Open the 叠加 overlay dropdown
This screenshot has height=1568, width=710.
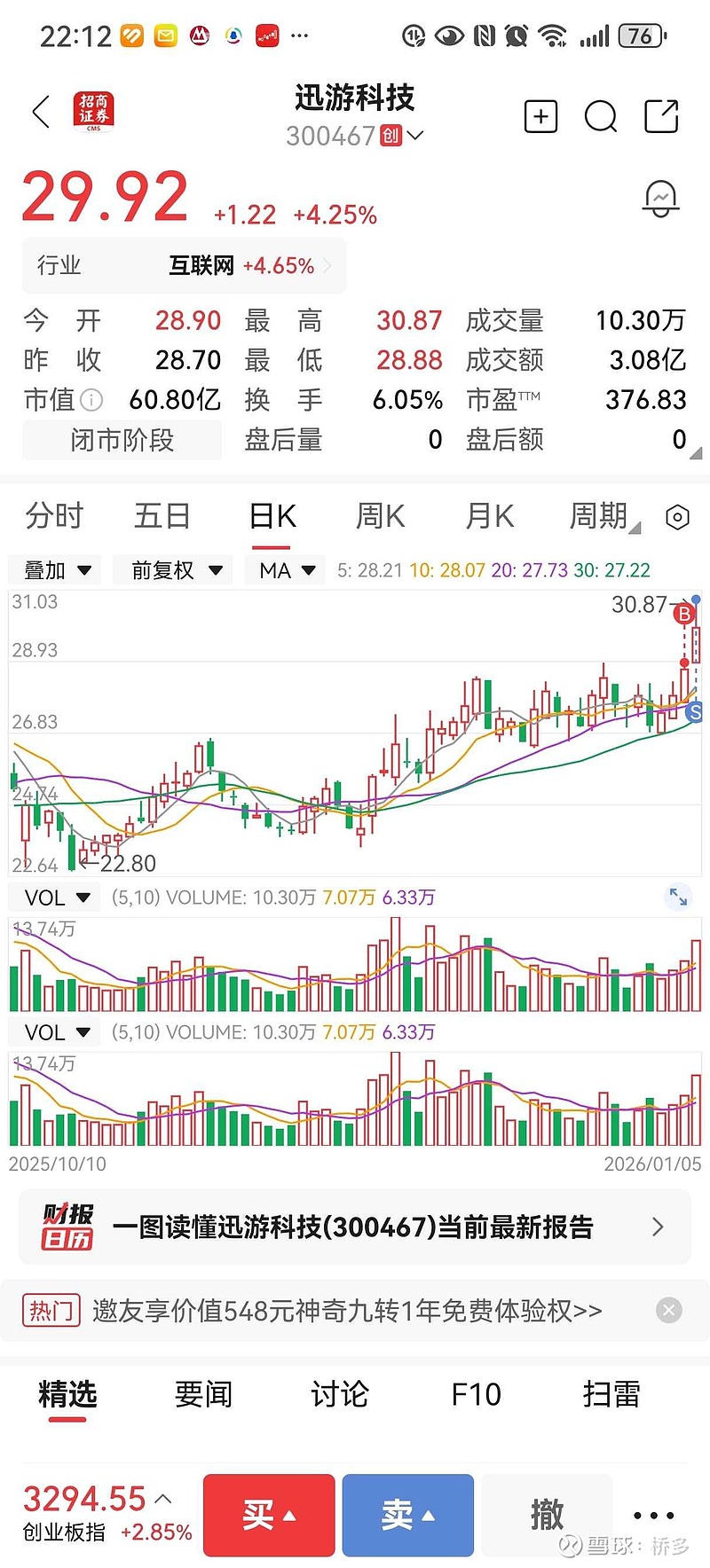pos(55,570)
